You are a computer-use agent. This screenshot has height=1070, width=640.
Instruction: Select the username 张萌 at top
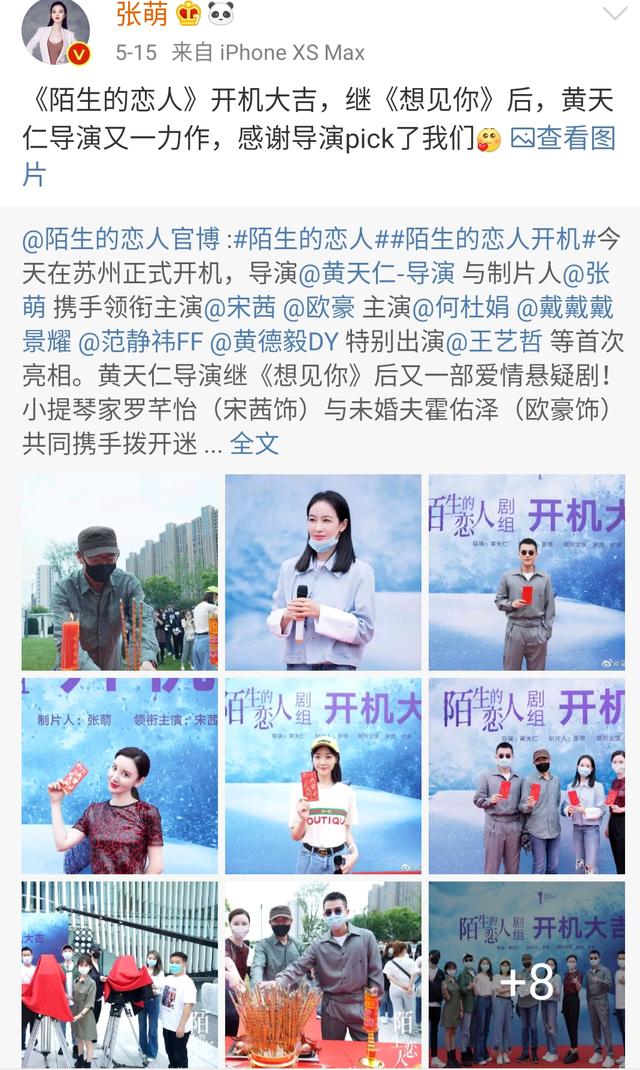[x=140, y=14]
